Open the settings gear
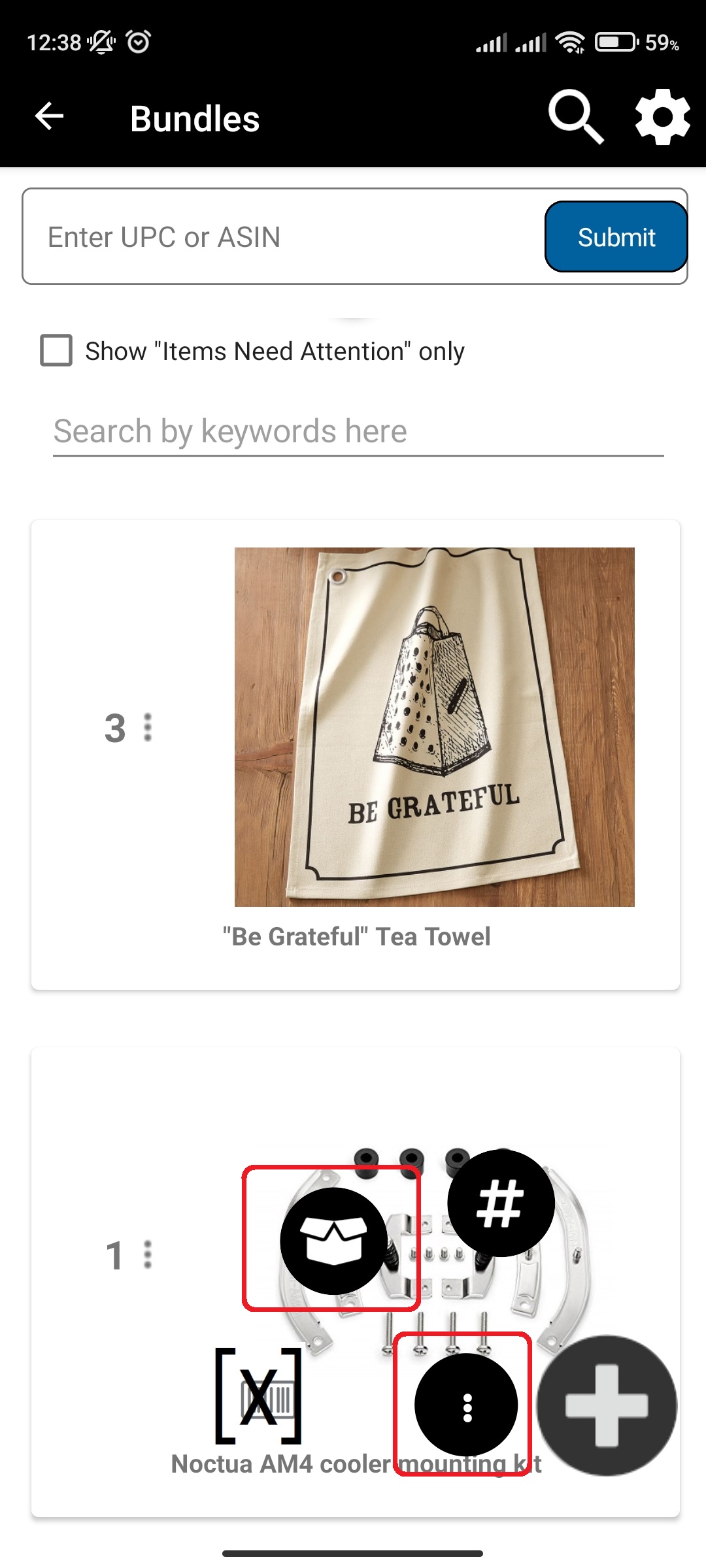The height and width of the screenshot is (1568, 706). point(662,118)
